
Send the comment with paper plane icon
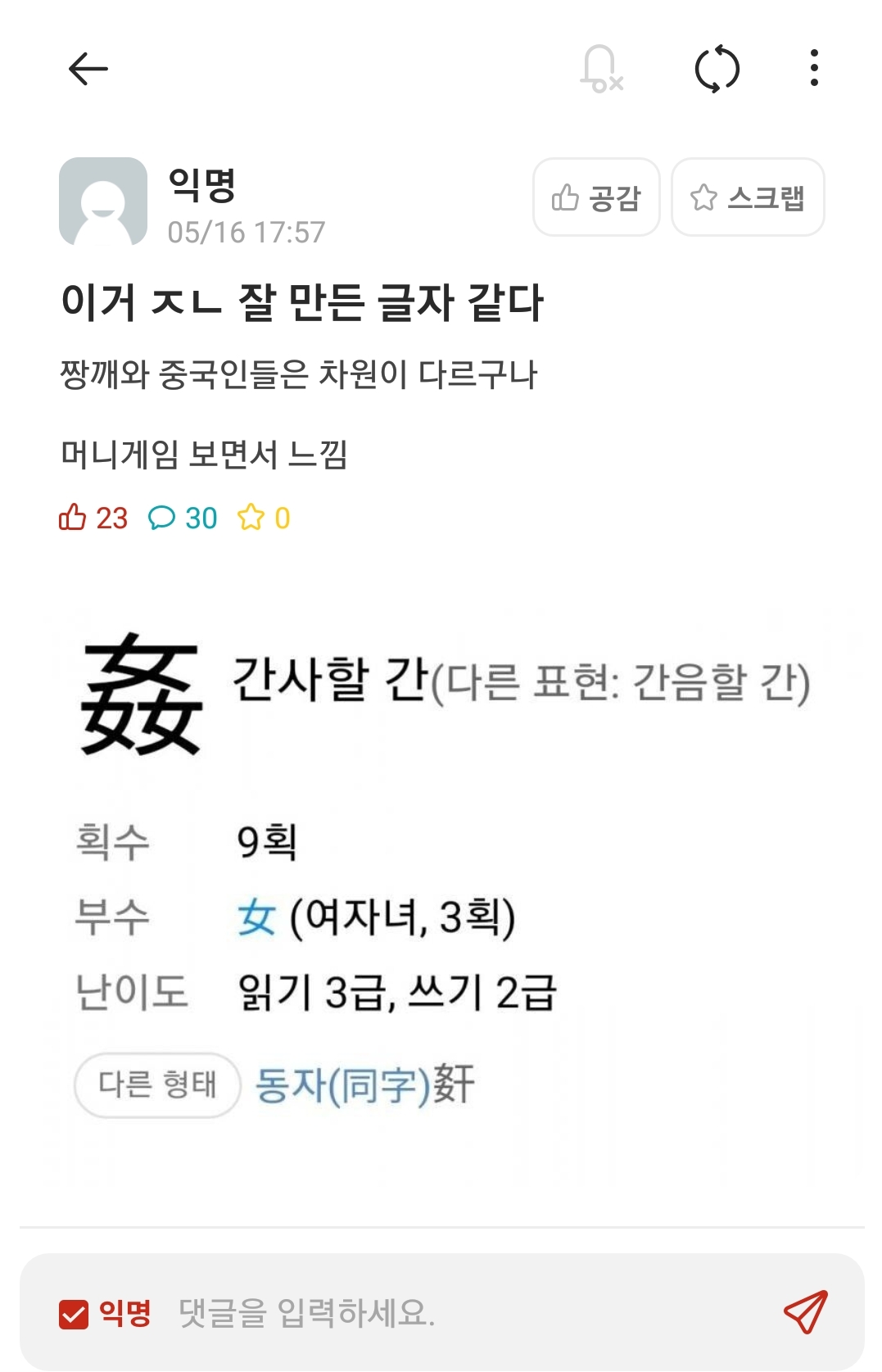pyautogui.click(x=805, y=1312)
